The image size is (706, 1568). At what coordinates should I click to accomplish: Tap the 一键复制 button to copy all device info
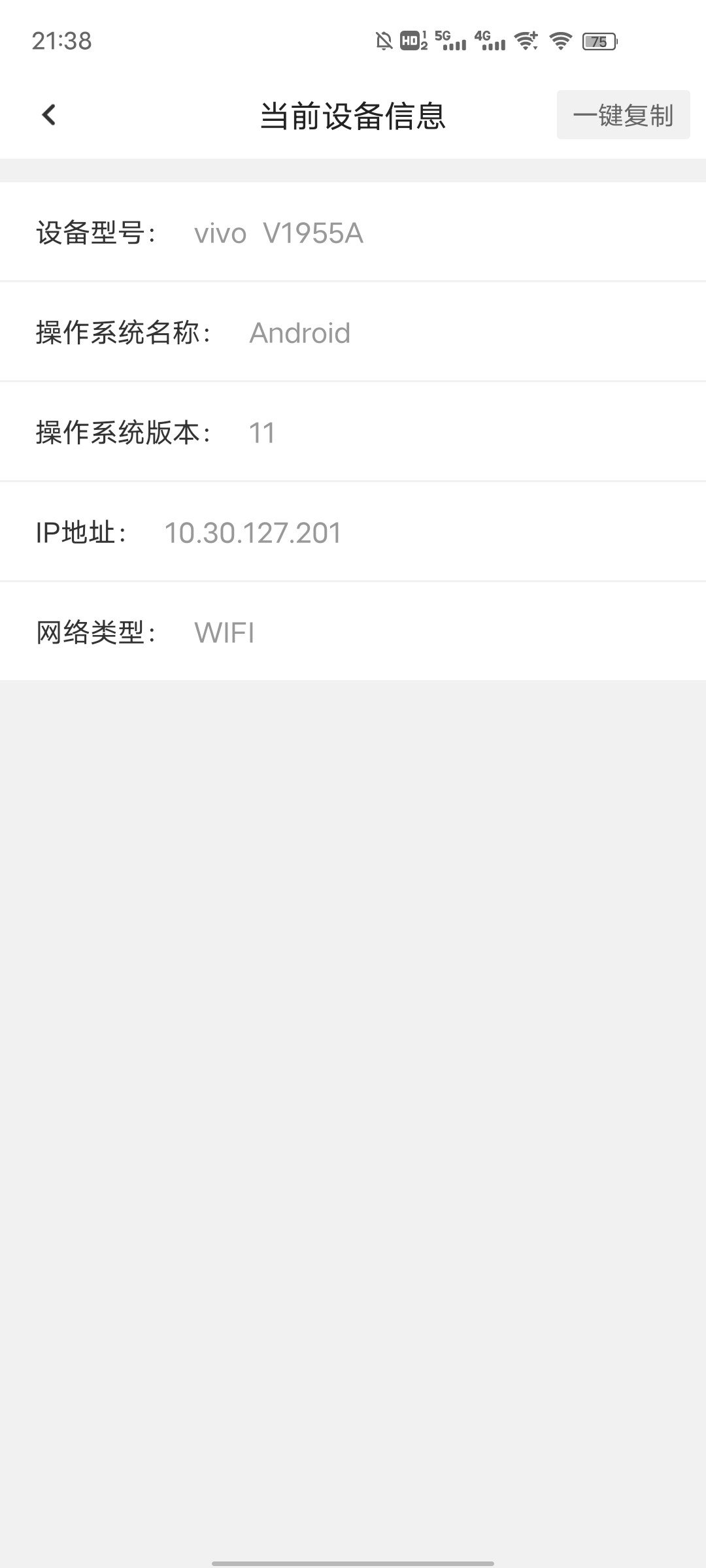pyautogui.click(x=623, y=115)
